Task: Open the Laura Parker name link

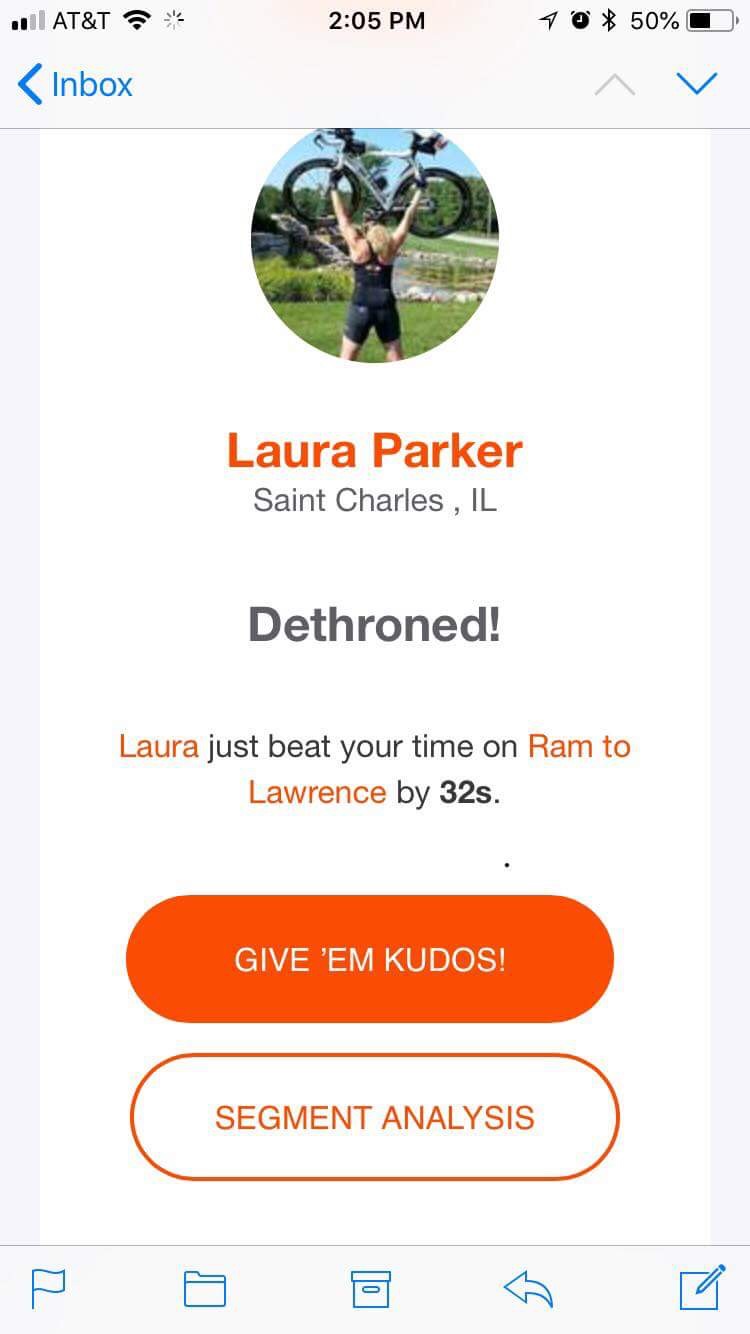Action: click(x=374, y=451)
